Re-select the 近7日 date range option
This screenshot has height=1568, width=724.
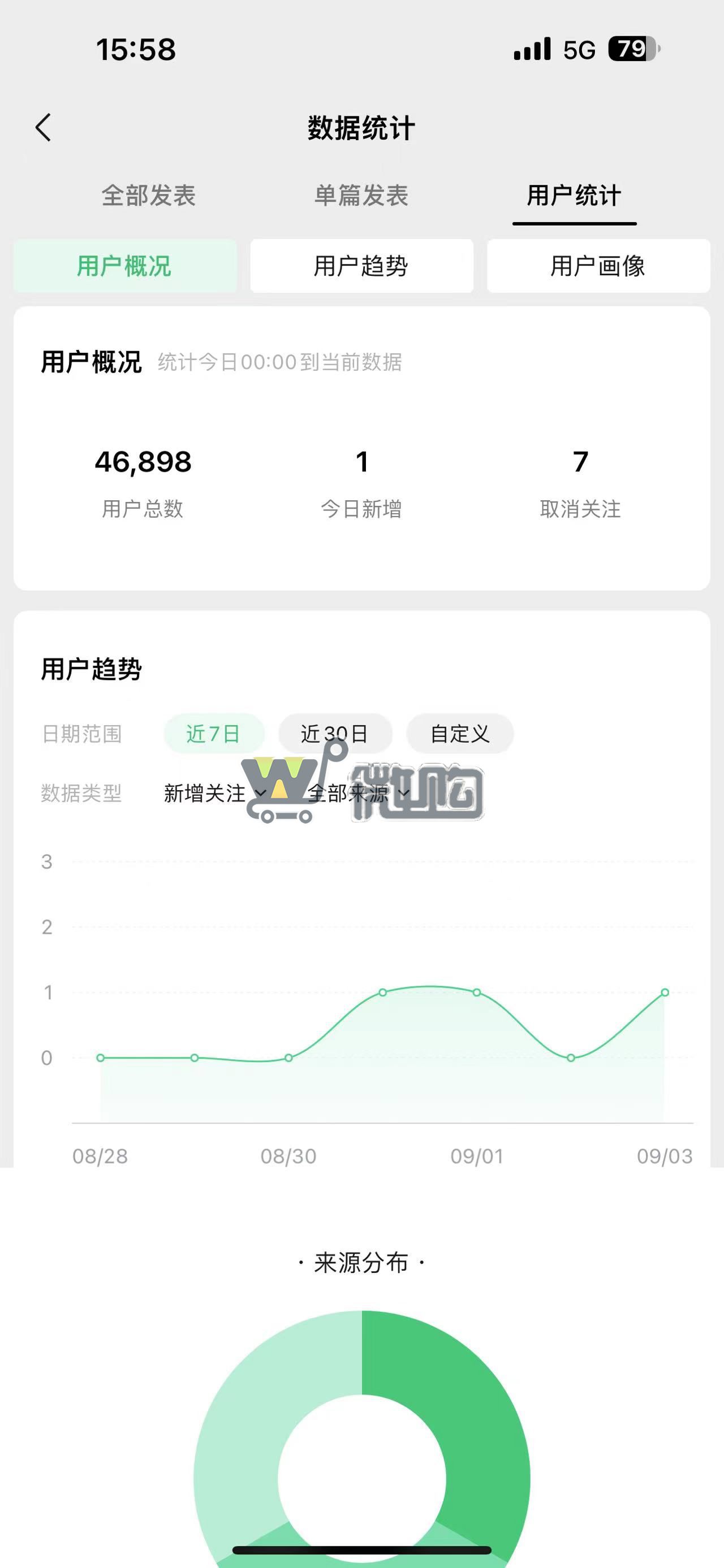point(214,734)
